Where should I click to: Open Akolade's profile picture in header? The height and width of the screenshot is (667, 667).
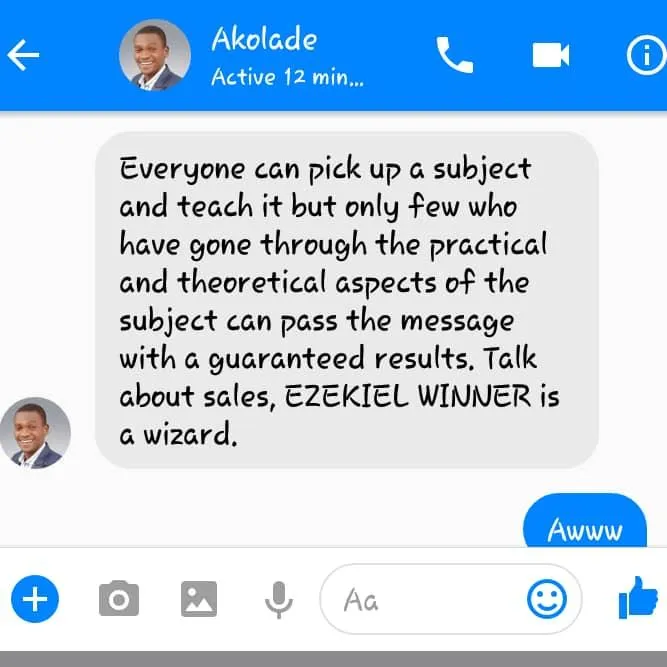(x=155, y=56)
